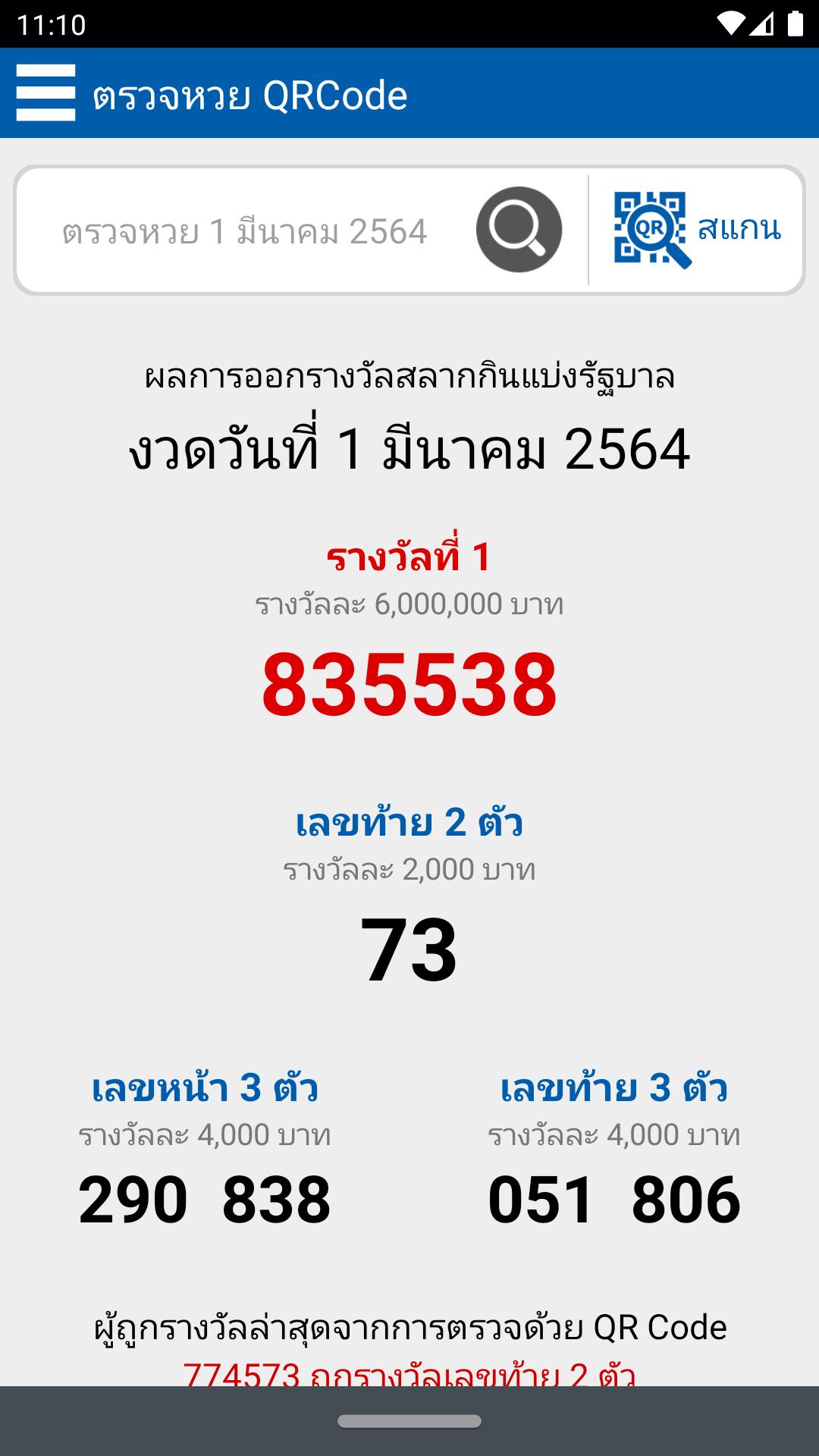
Task: Tap the magnifier search button
Action: (x=519, y=229)
